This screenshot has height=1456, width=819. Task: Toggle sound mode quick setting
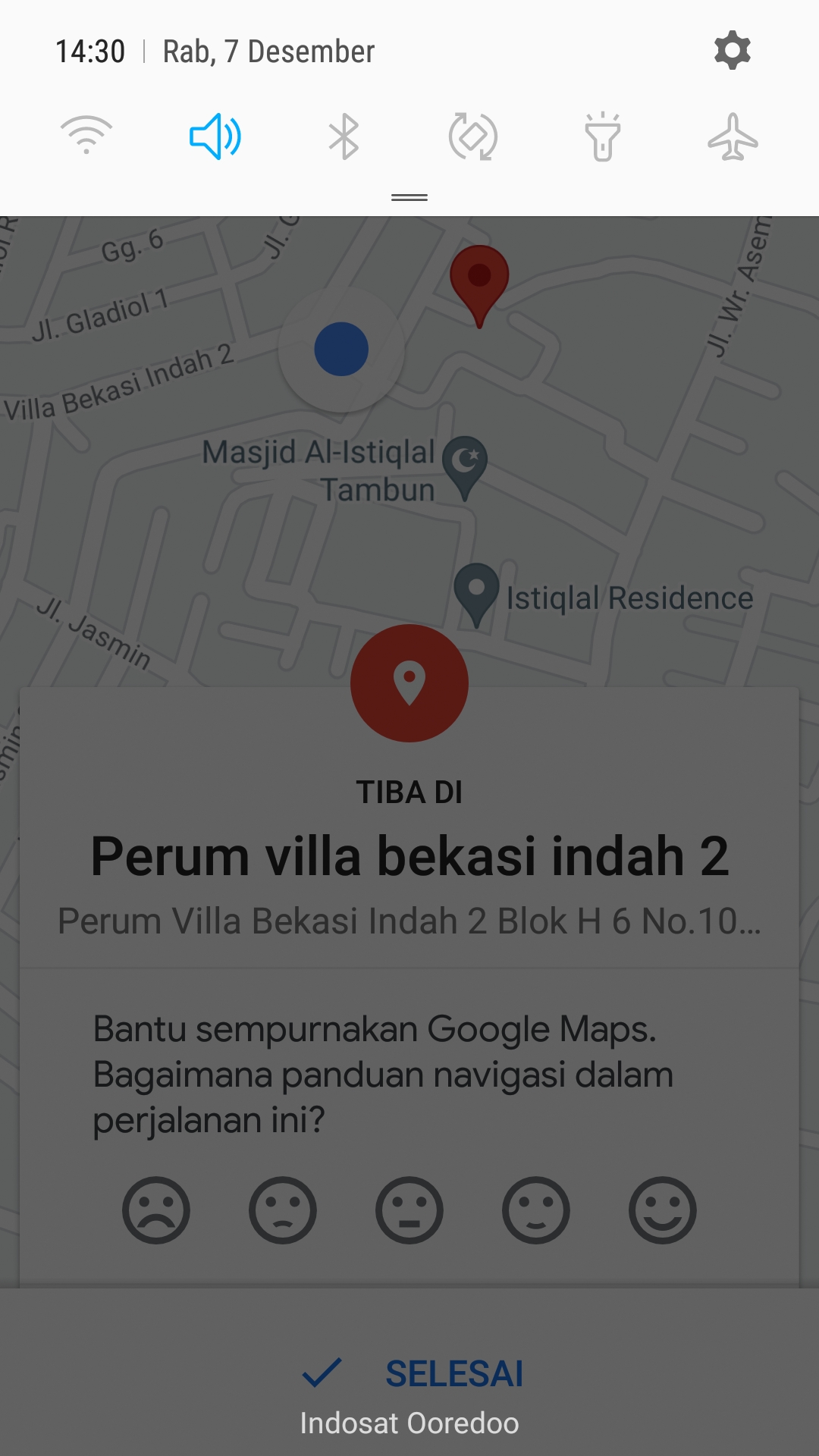tap(215, 136)
